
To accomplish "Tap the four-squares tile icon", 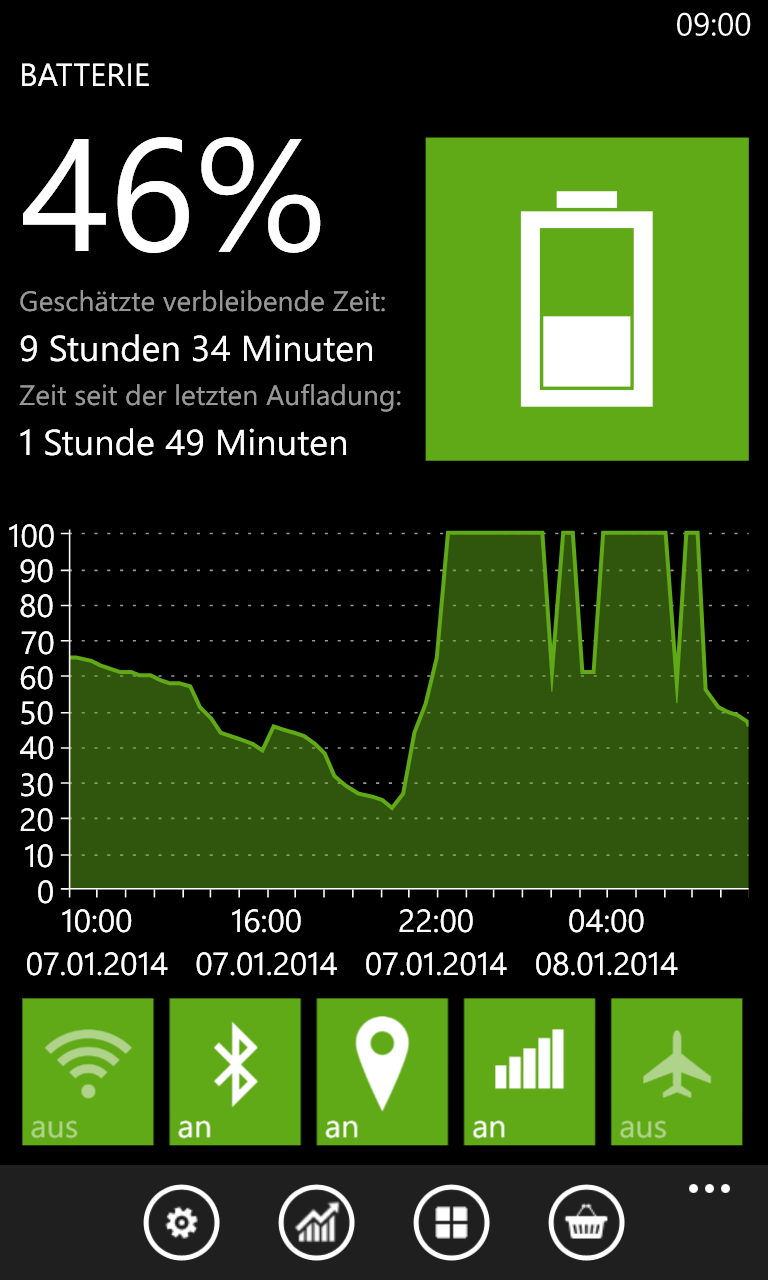I will pyautogui.click(x=451, y=1222).
